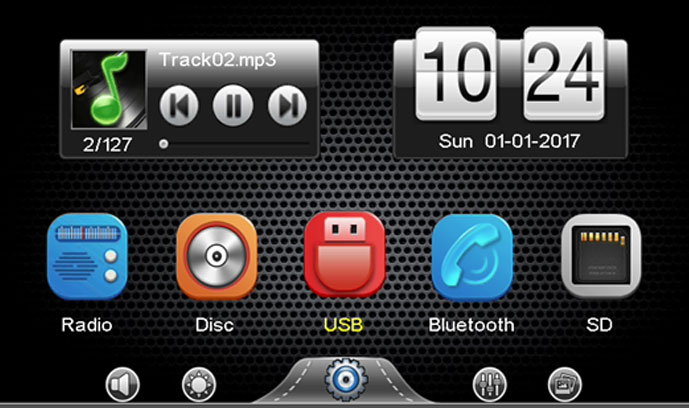Open the SD card source

click(599, 257)
